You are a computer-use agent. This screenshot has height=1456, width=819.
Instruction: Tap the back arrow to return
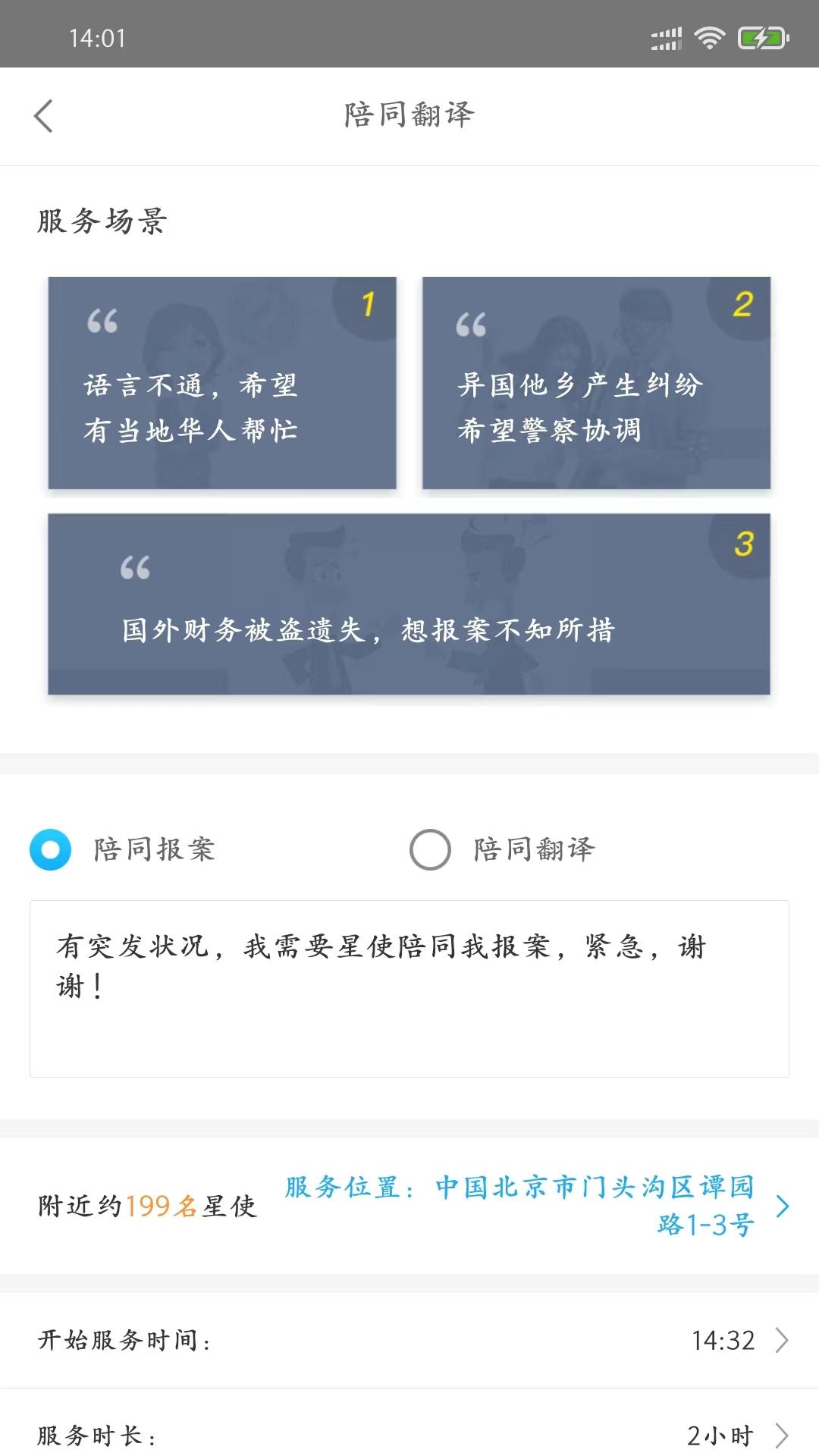click(43, 116)
